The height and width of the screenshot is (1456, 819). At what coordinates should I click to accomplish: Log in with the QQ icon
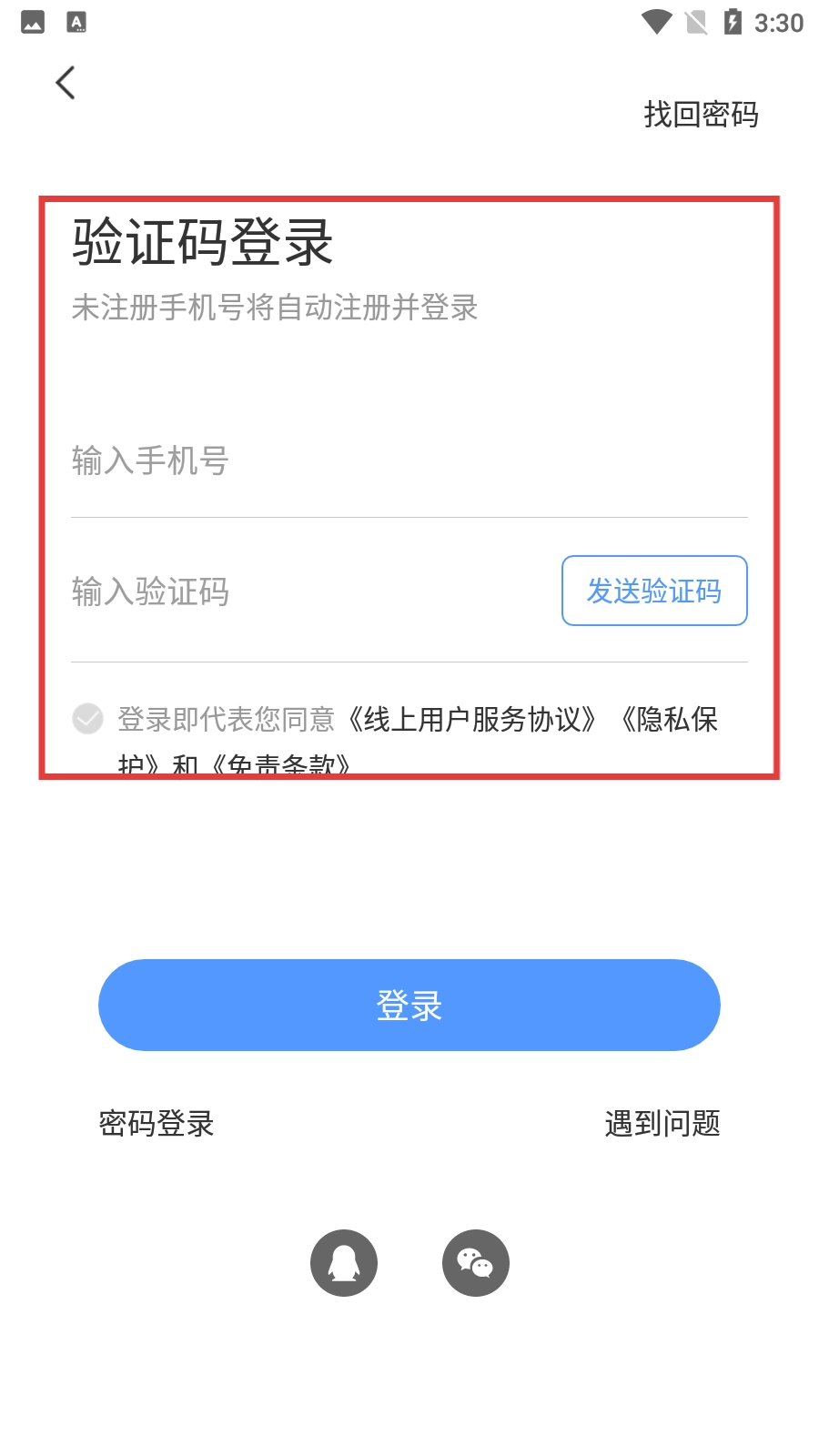pos(344,1263)
